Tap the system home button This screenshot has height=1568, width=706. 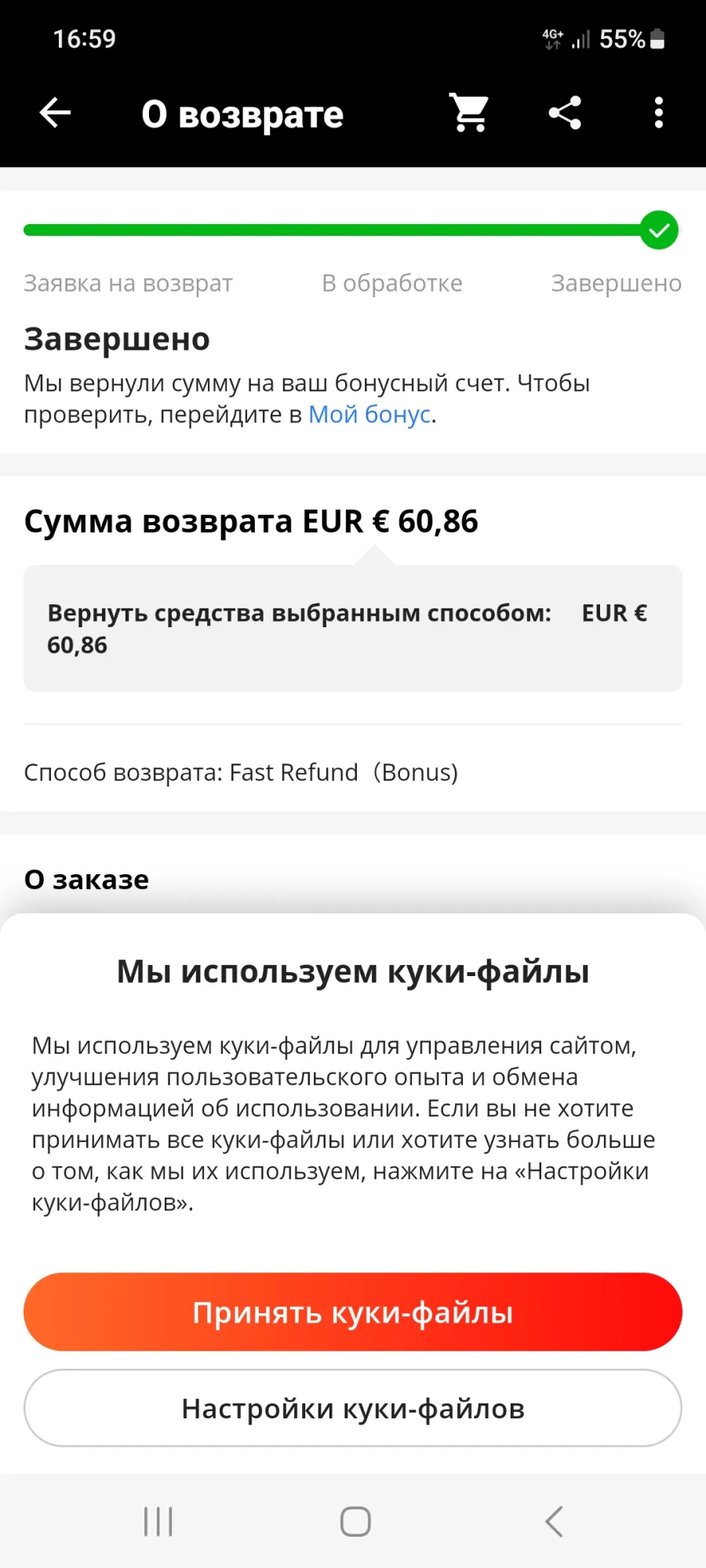[355, 1522]
